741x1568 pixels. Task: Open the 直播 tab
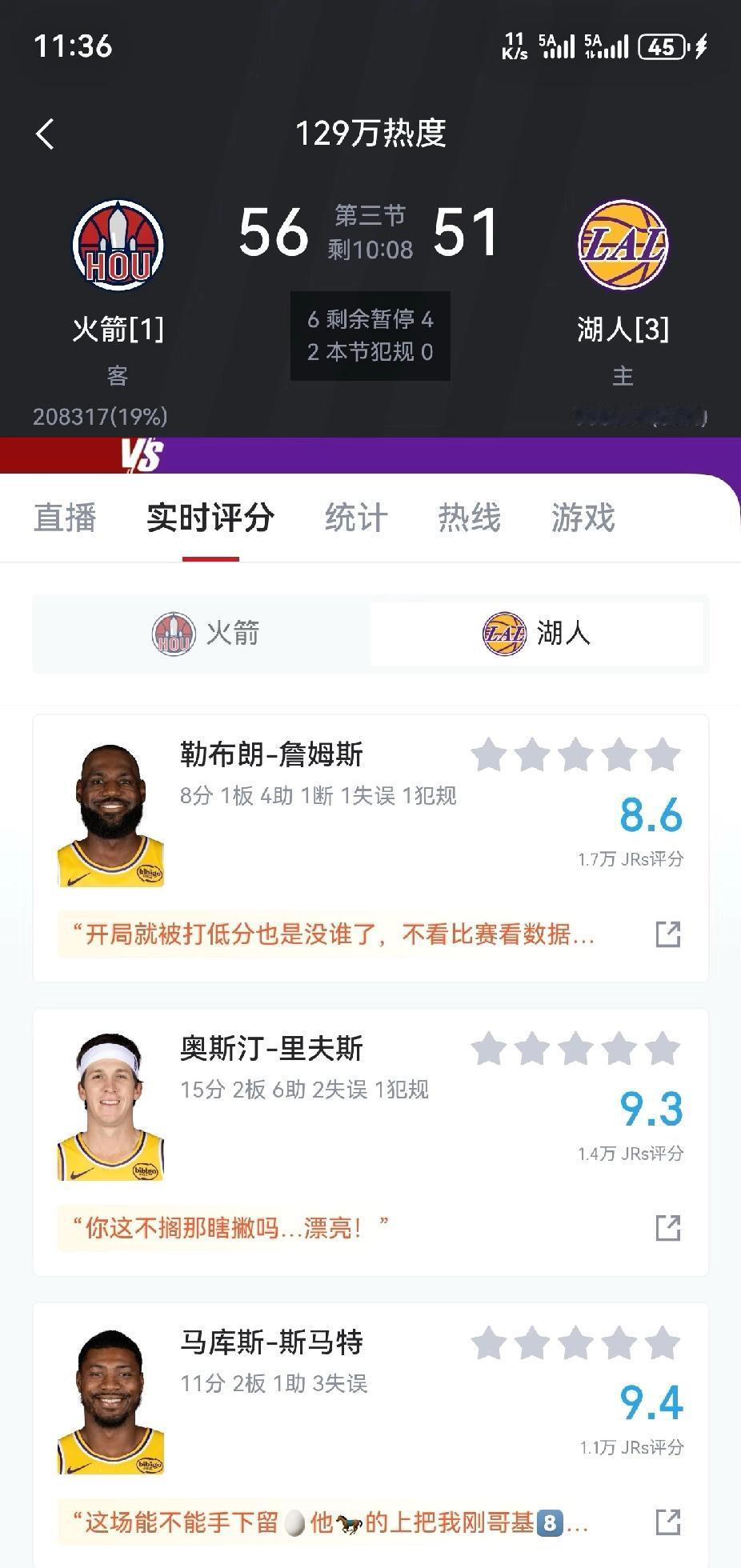click(x=62, y=518)
